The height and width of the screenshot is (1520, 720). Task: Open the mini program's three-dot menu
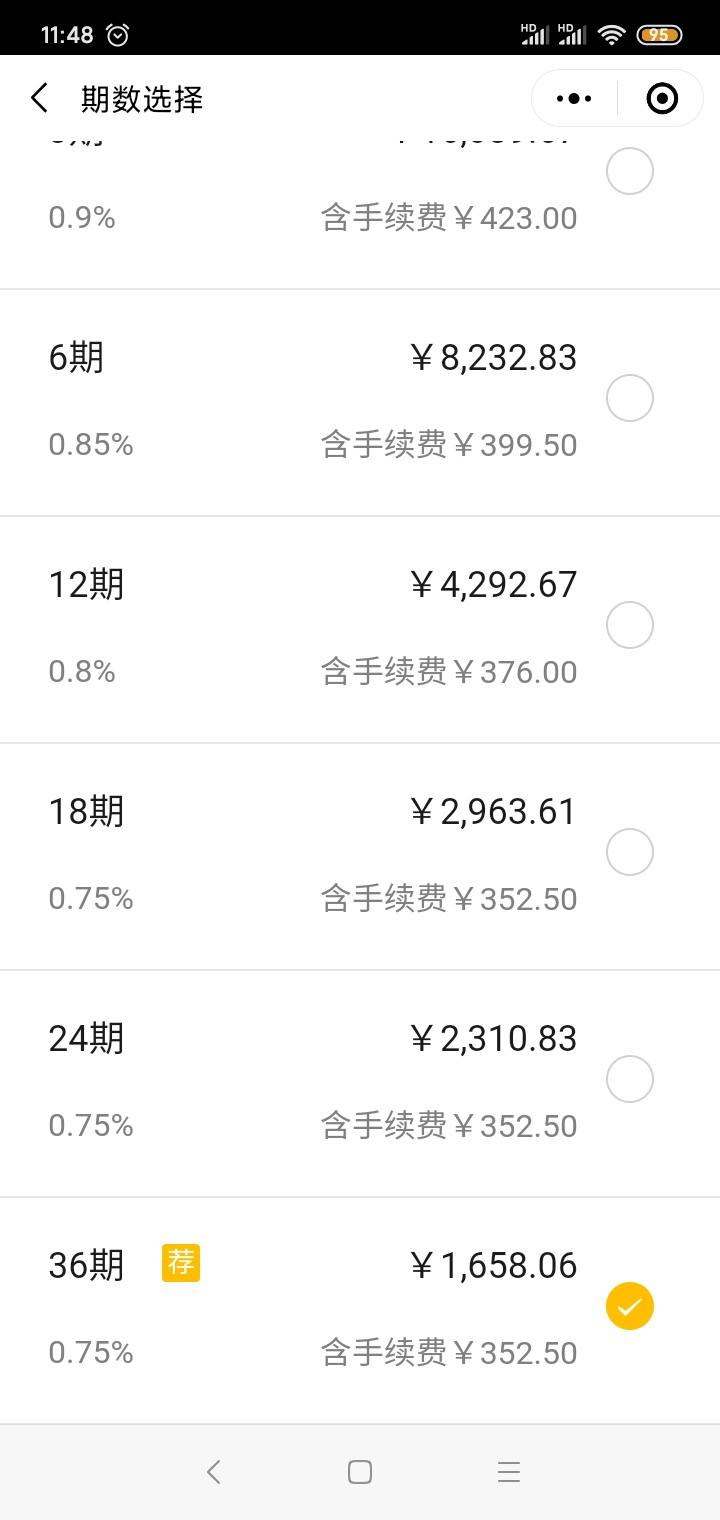[574, 99]
